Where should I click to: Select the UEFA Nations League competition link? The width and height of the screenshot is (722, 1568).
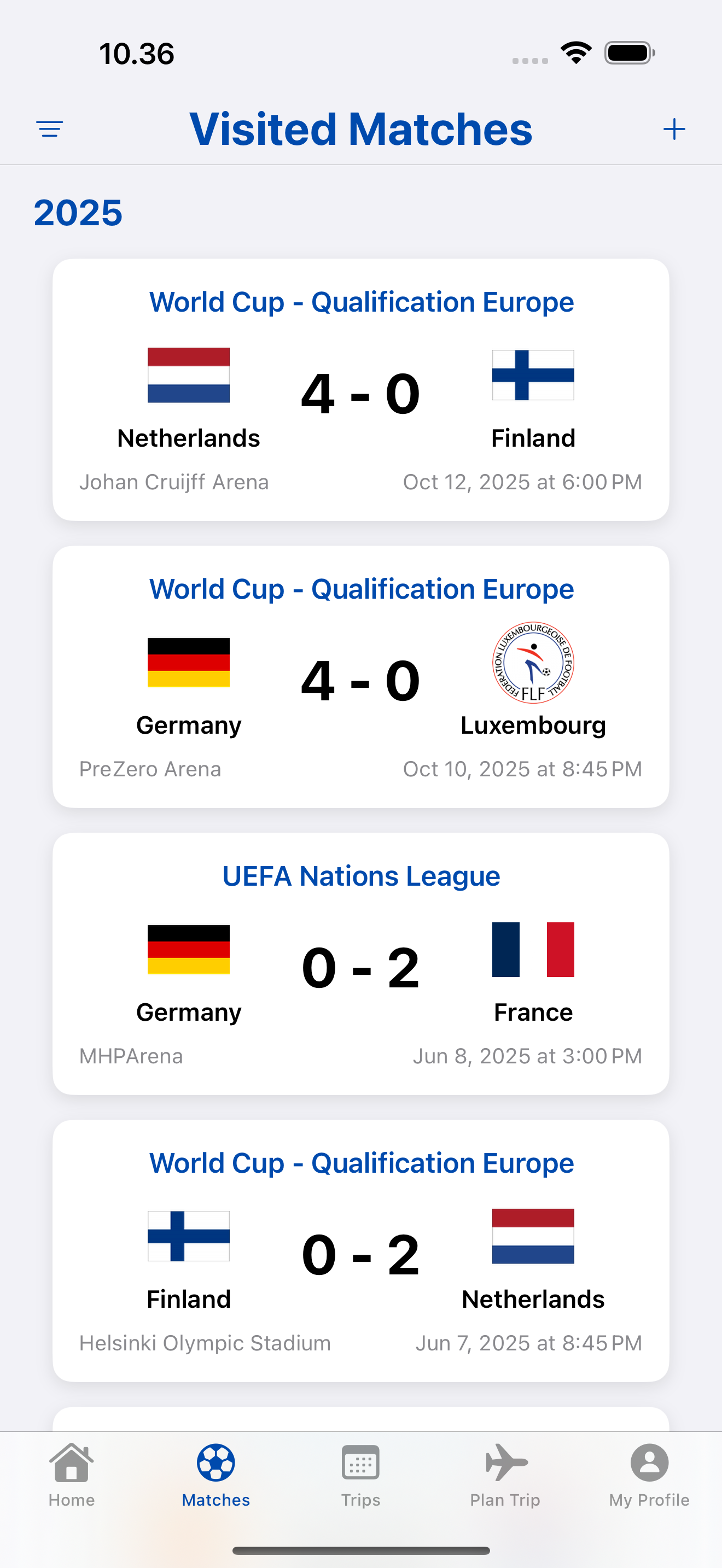[361, 875]
